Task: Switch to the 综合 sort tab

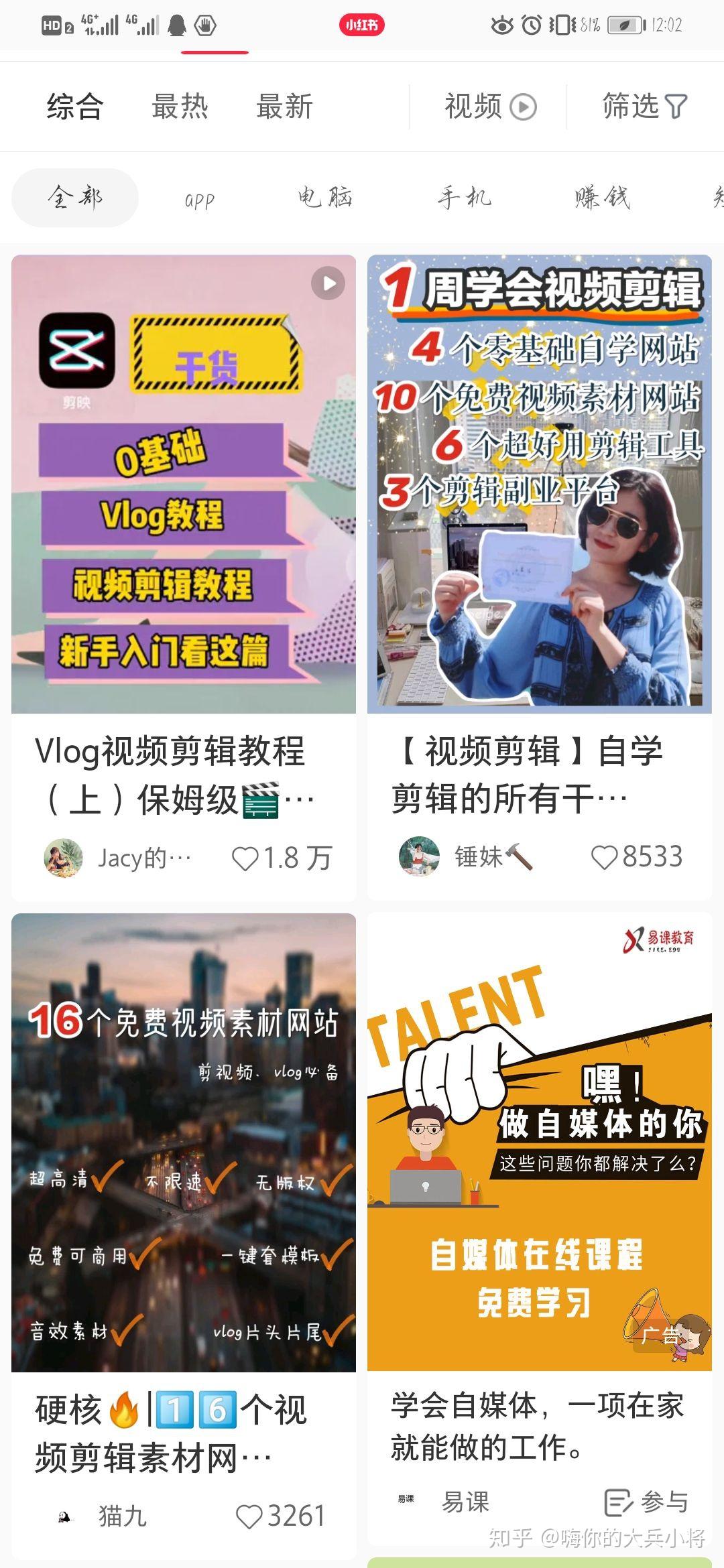Action: point(74,107)
